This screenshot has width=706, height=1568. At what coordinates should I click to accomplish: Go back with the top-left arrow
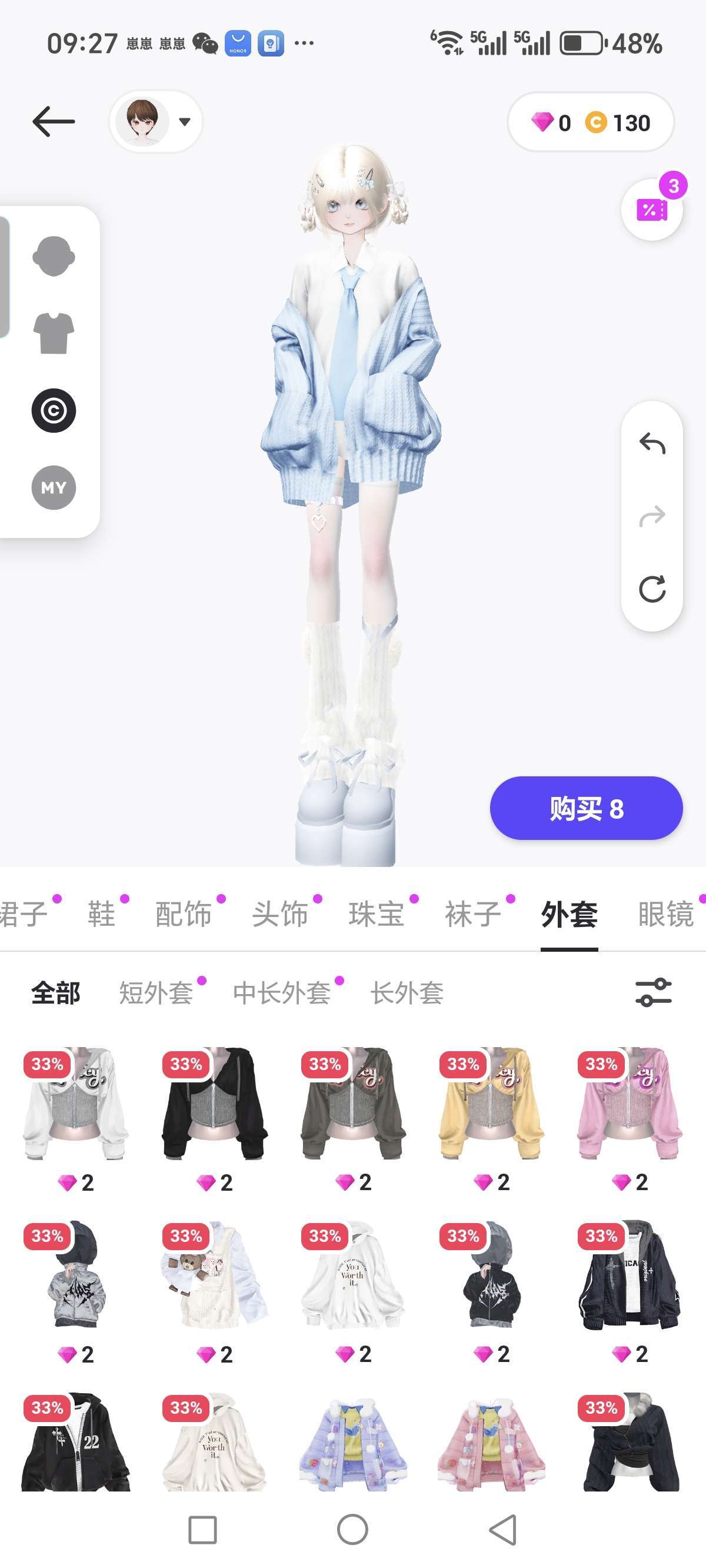[x=54, y=121]
